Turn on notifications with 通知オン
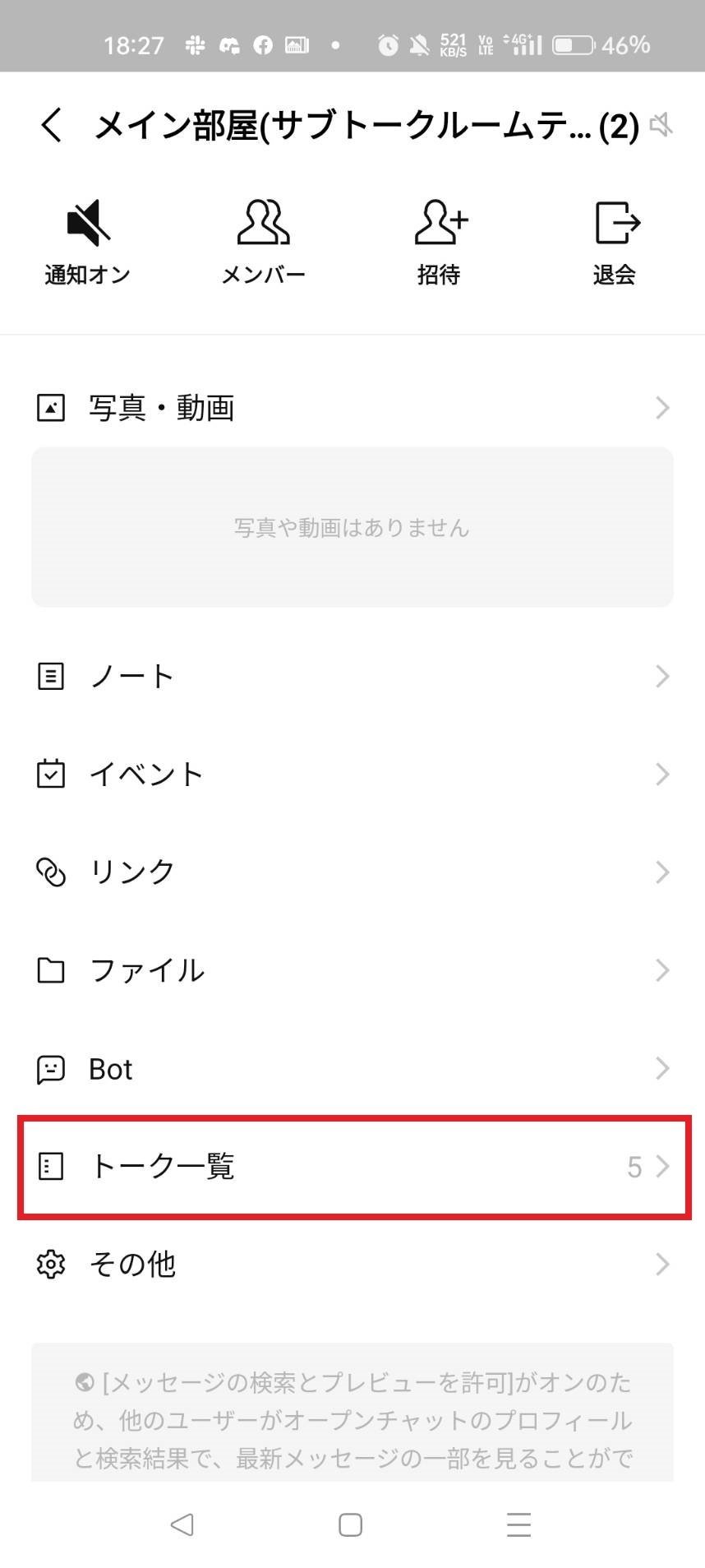This screenshot has height=1568, width=705. click(x=88, y=243)
